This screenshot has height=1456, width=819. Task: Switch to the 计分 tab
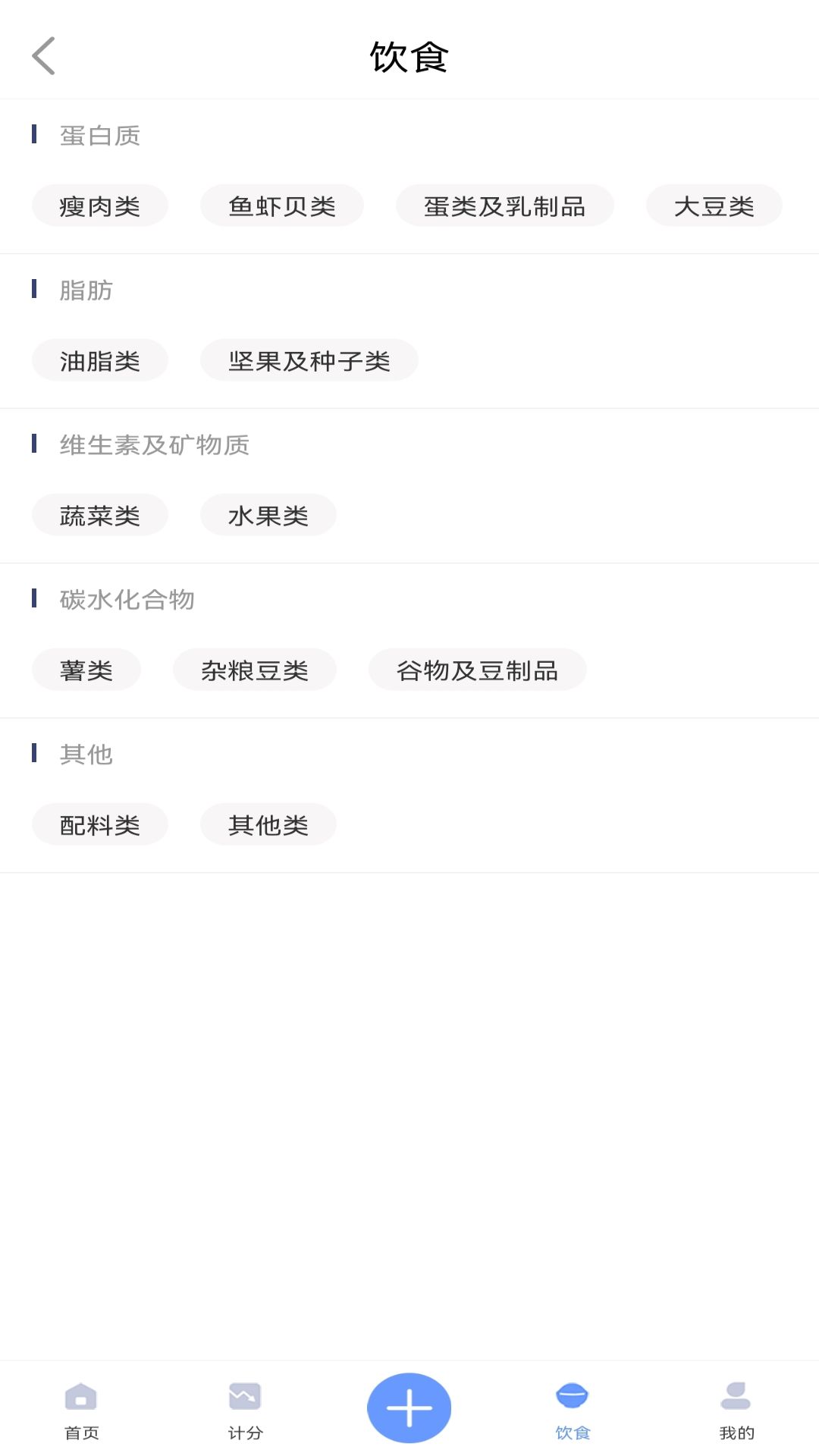point(246,1410)
